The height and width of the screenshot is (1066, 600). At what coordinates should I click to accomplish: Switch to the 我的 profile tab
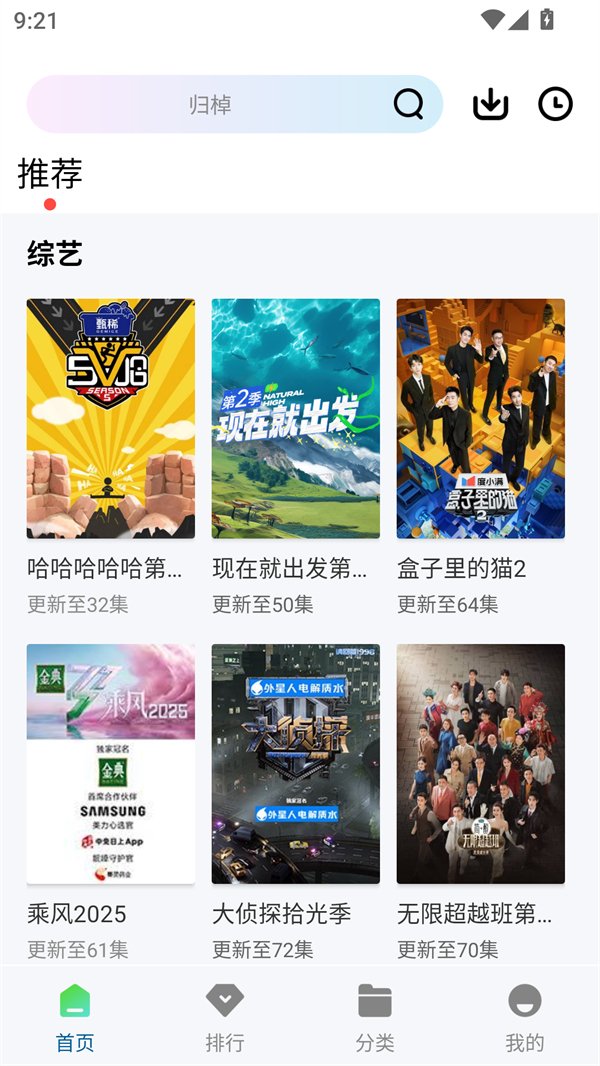(525, 1016)
